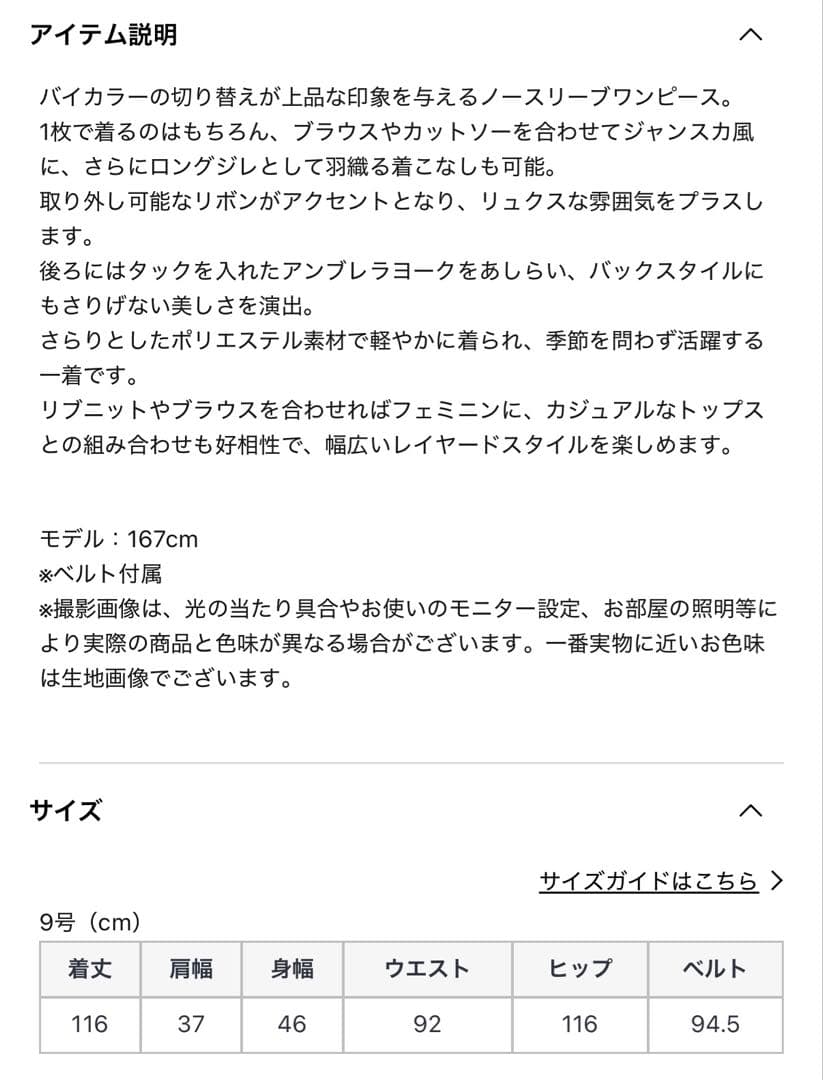This screenshot has width=823, height=1080.
Task: Select the 着丈 column header
Action: (88, 968)
